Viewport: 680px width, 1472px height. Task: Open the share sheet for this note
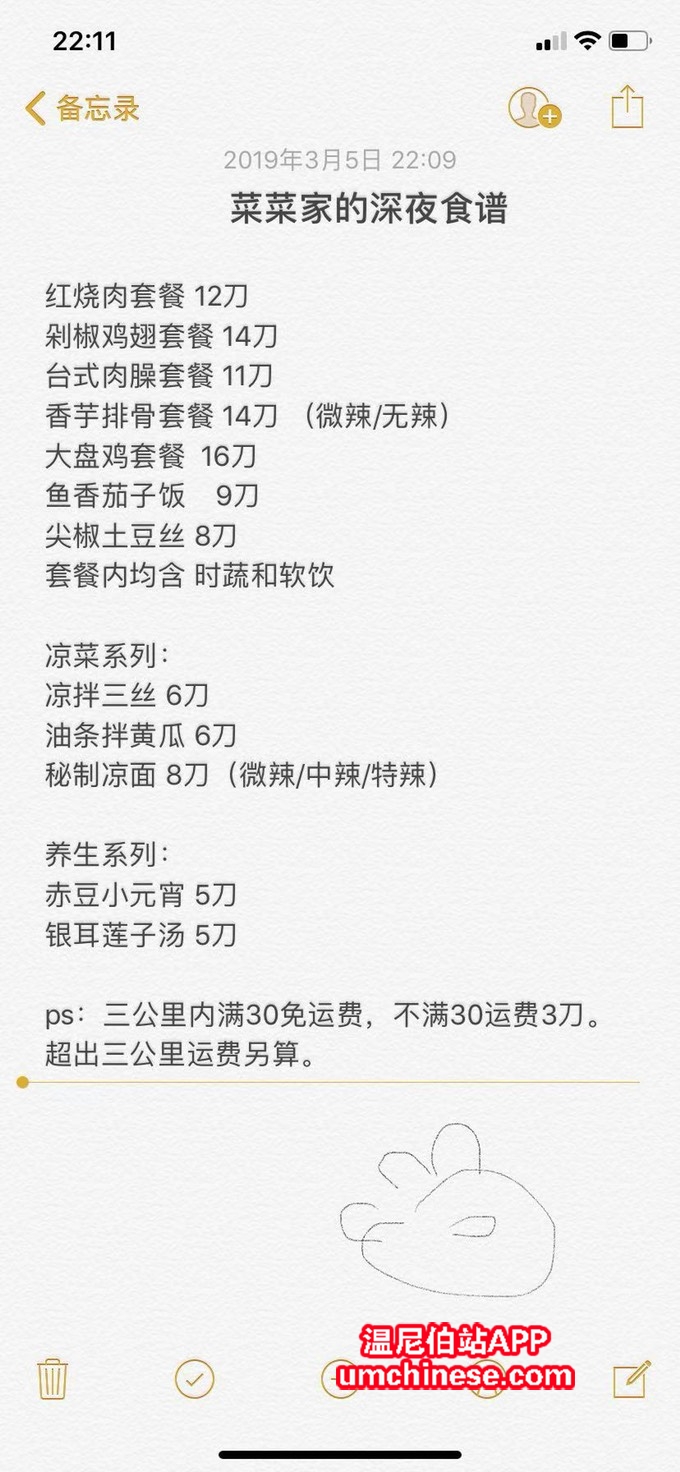click(x=627, y=106)
